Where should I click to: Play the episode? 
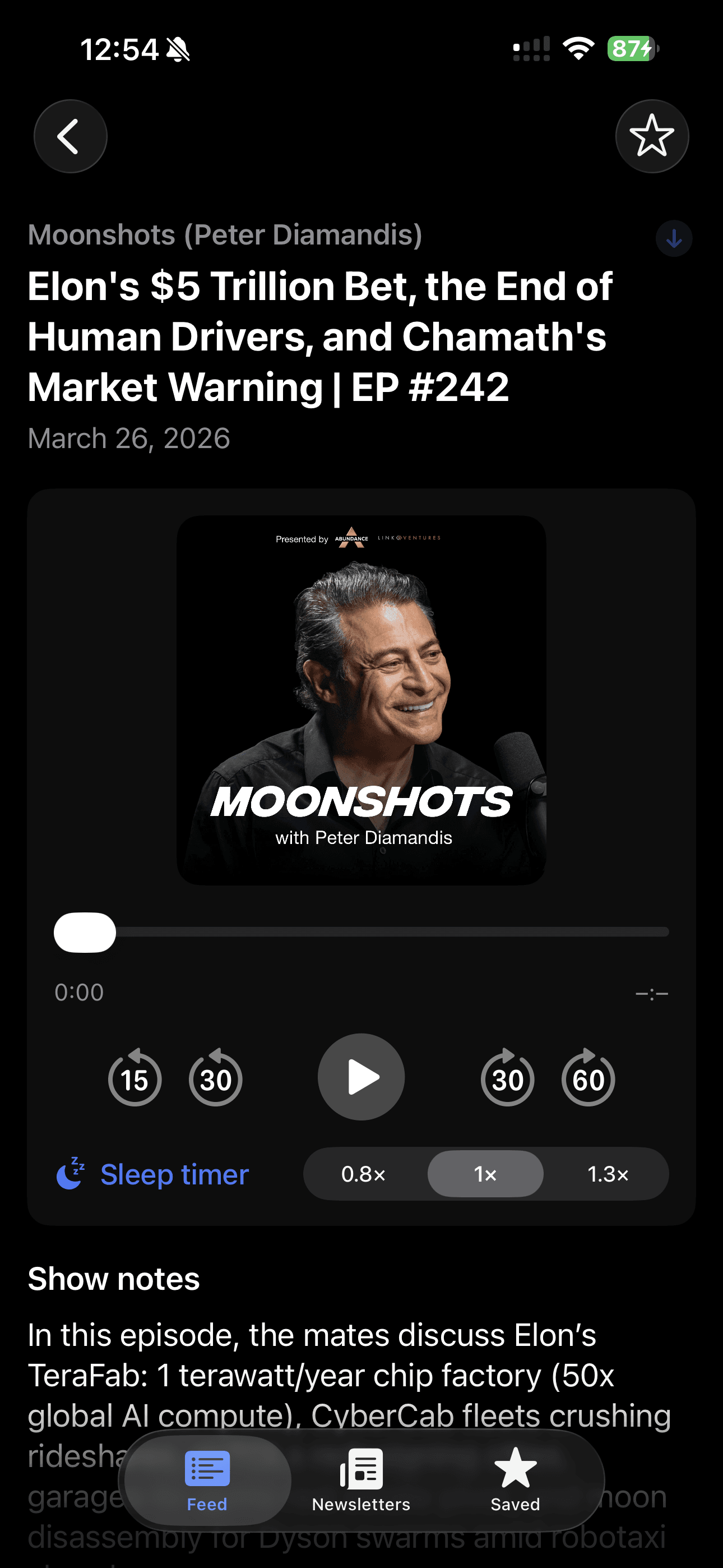tap(360, 1077)
